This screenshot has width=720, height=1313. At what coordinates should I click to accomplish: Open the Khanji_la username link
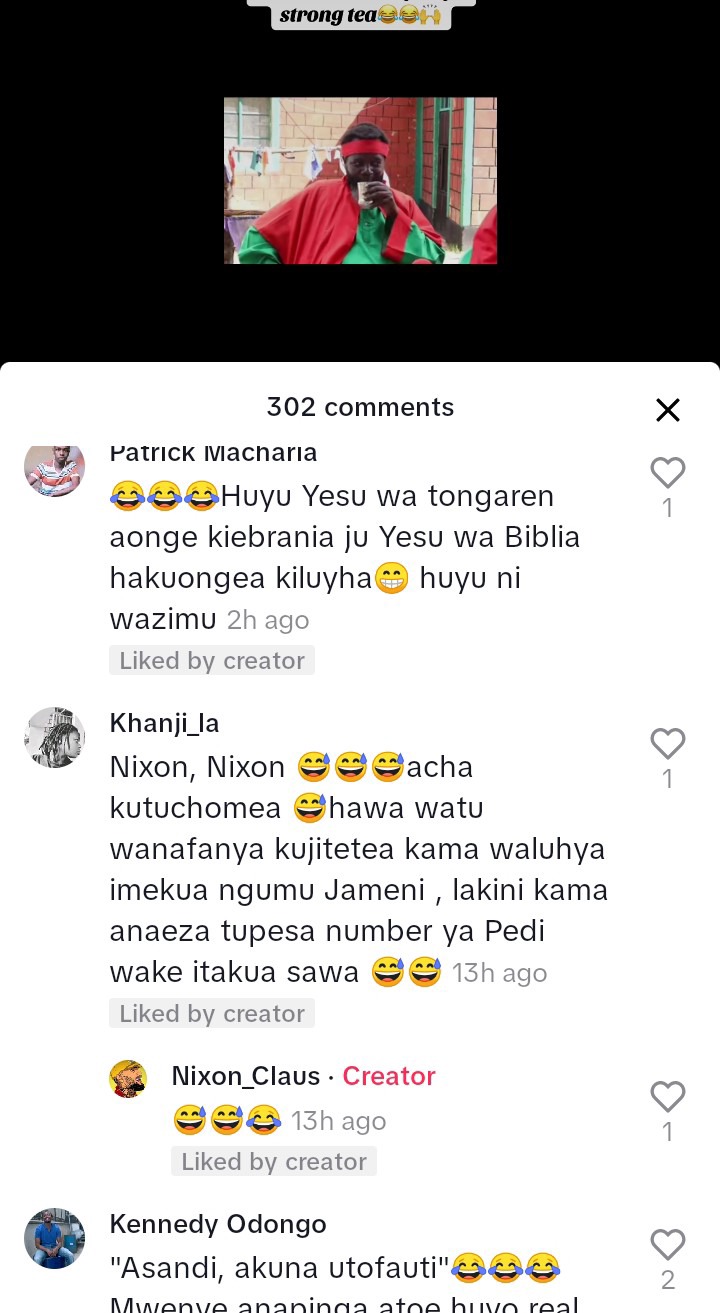pyautogui.click(x=164, y=723)
